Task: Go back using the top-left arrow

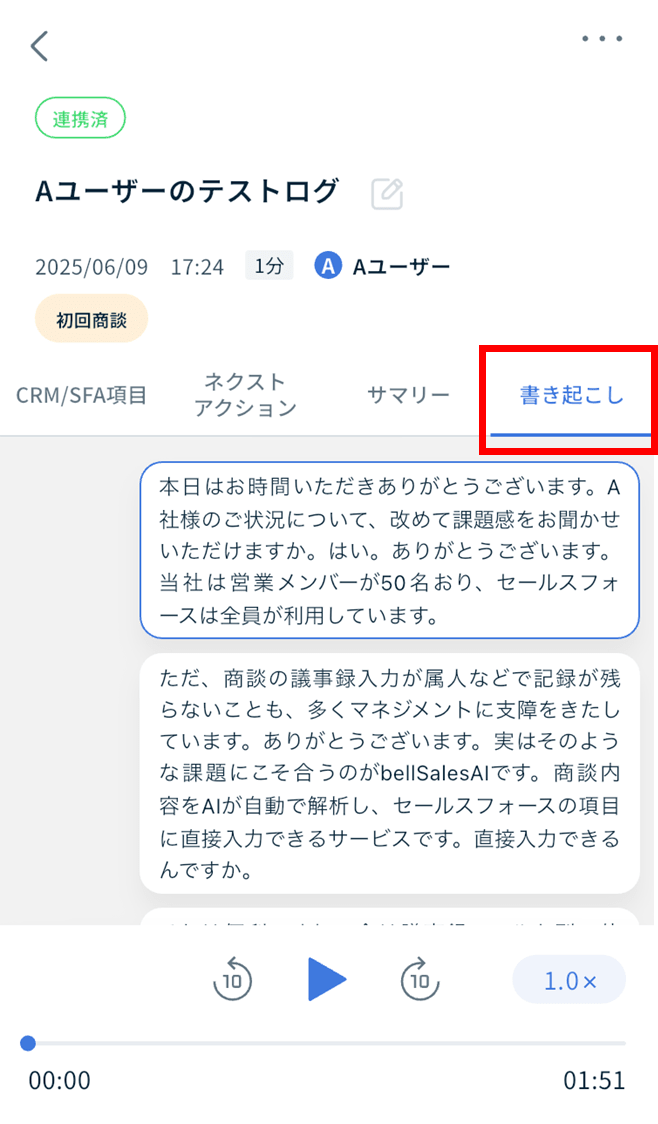Action: pos(39,46)
